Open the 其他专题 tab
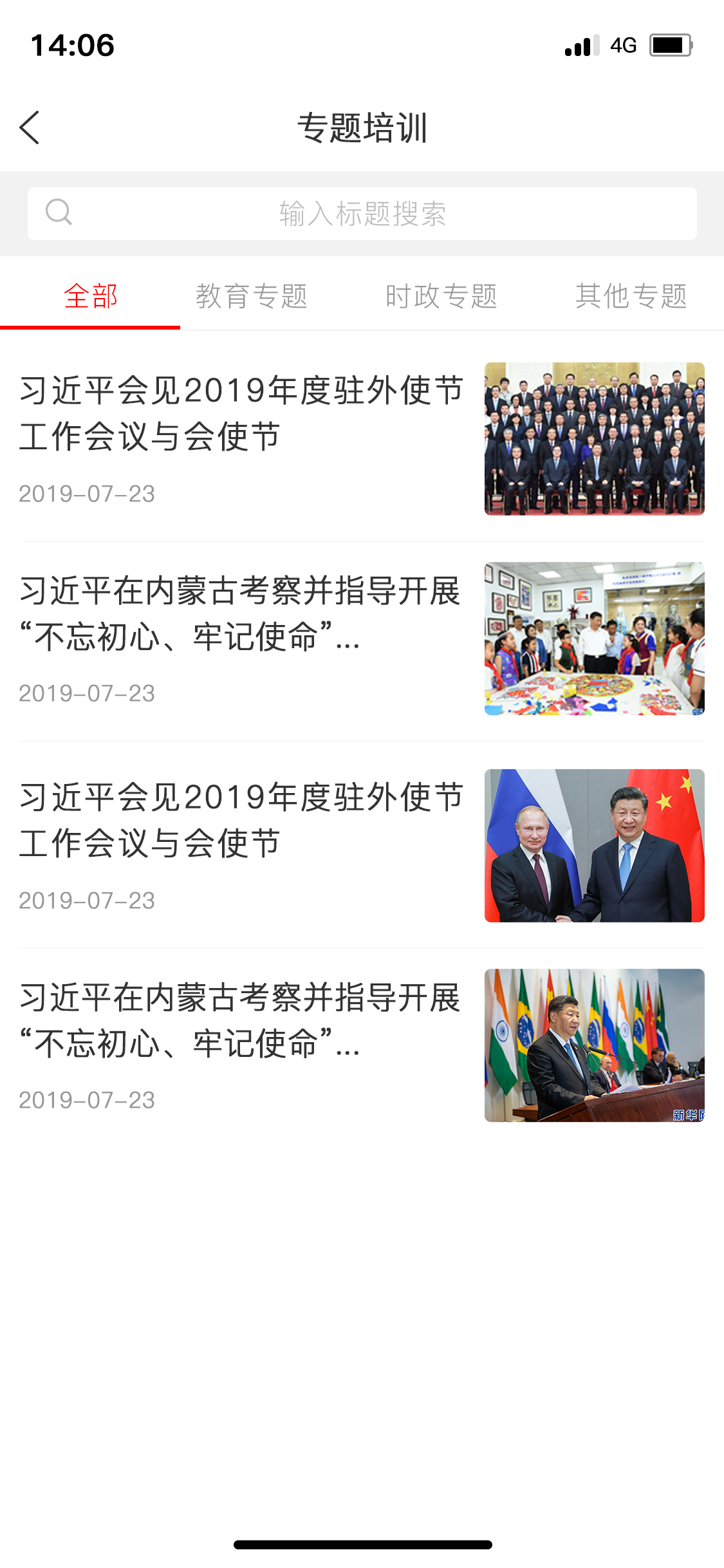 [x=631, y=296]
